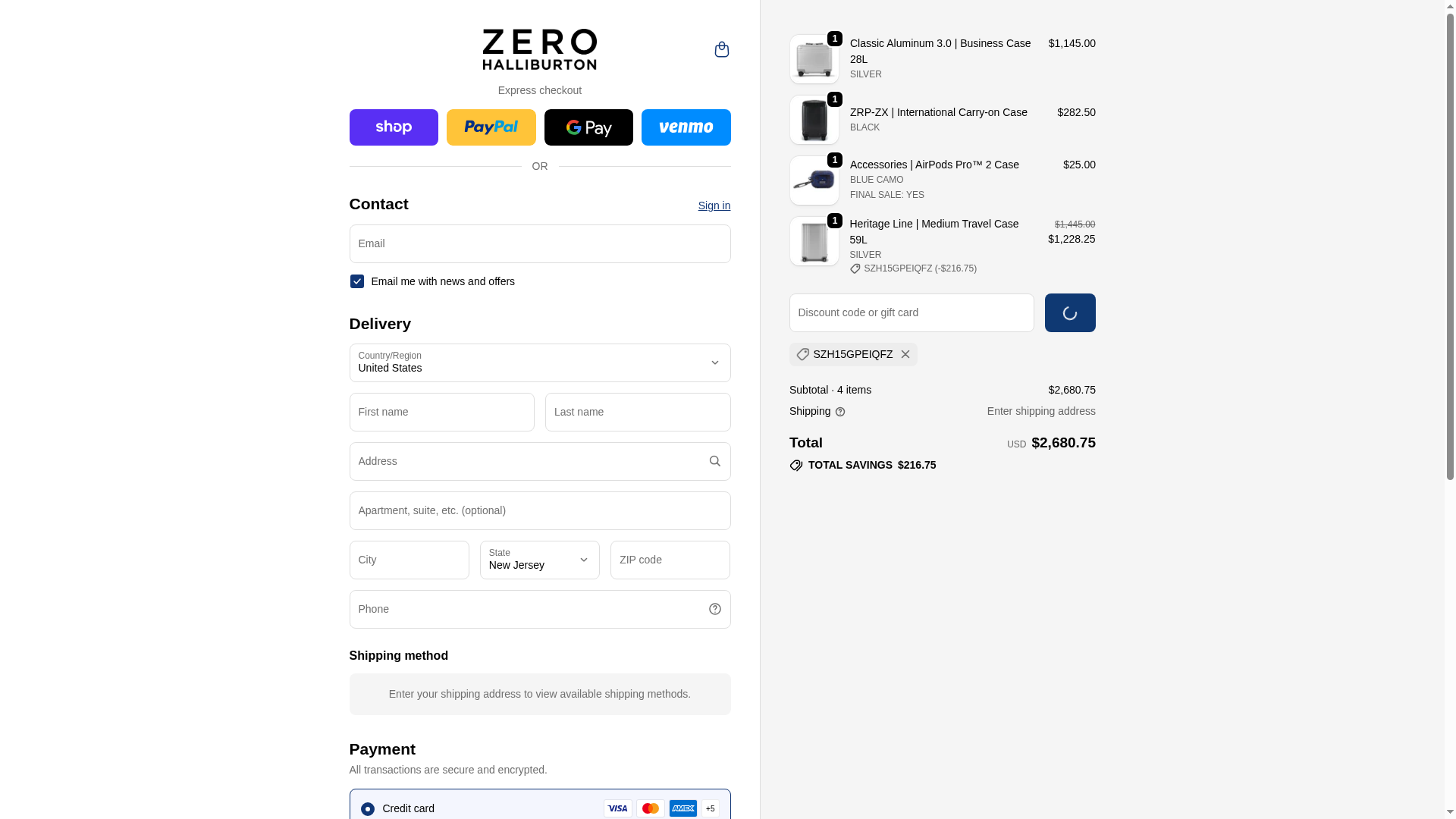
Task: Remove discount code SZH15GPEIQFZ
Action: (x=905, y=354)
